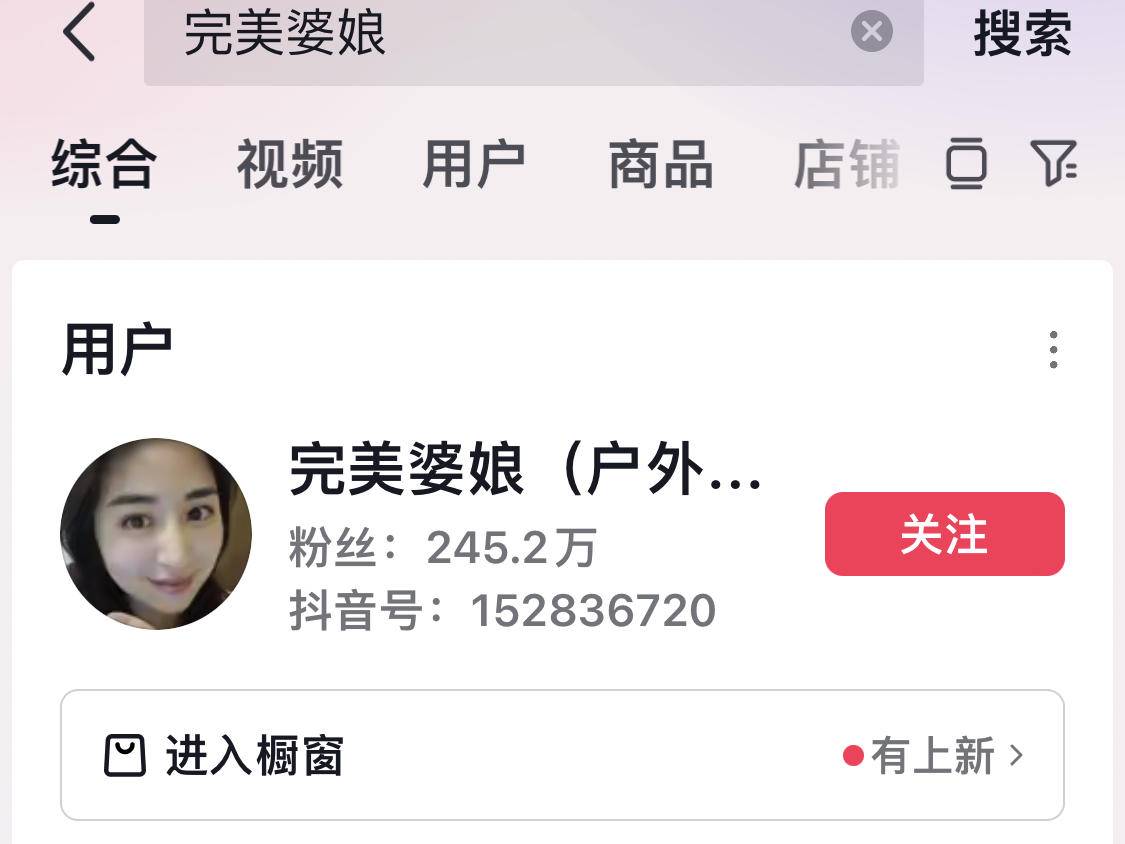Open the filter options icon

pyautogui.click(x=1053, y=163)
